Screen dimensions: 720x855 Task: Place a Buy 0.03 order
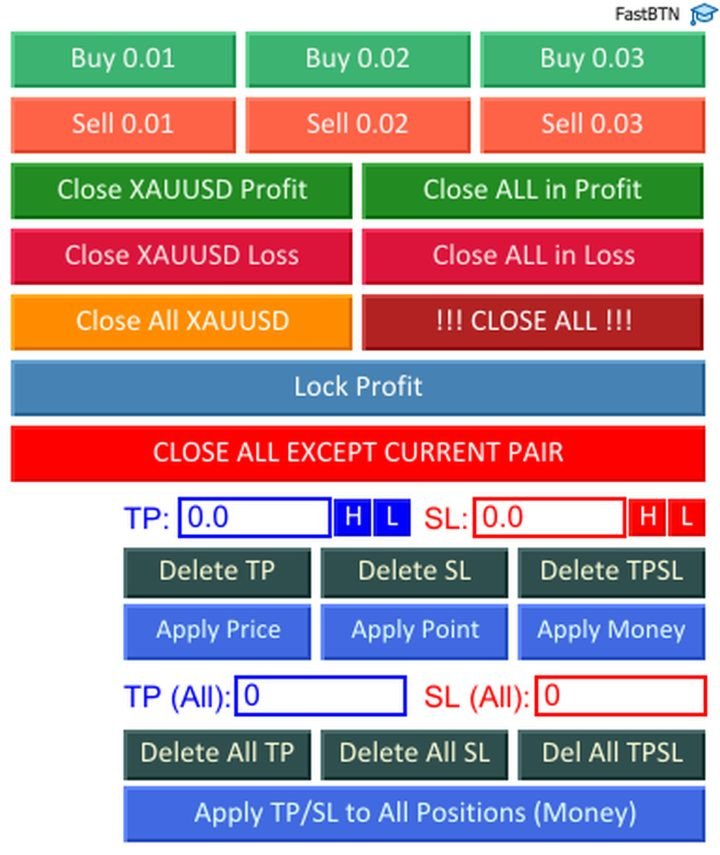(592, 59)
